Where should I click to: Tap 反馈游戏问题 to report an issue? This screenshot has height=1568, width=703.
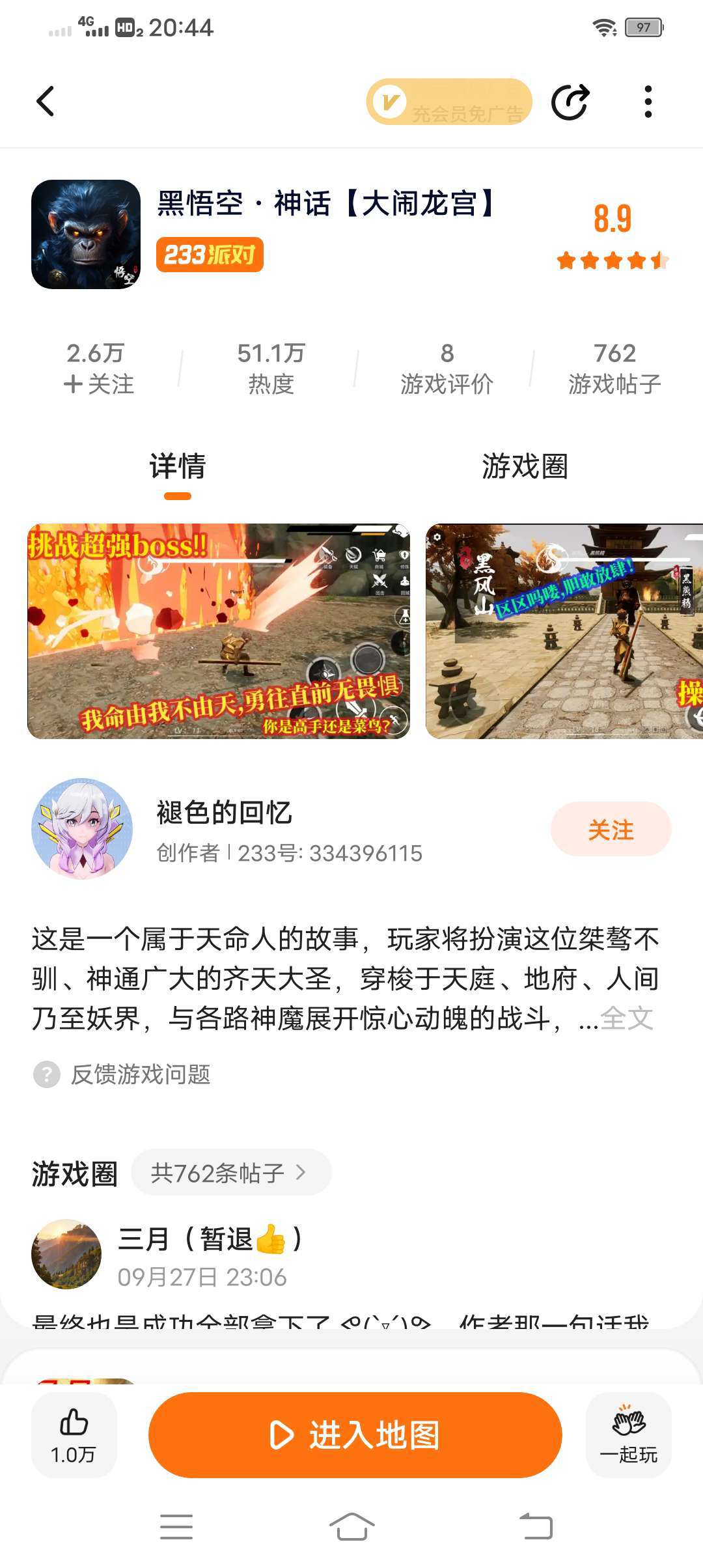coord(140,1074)
